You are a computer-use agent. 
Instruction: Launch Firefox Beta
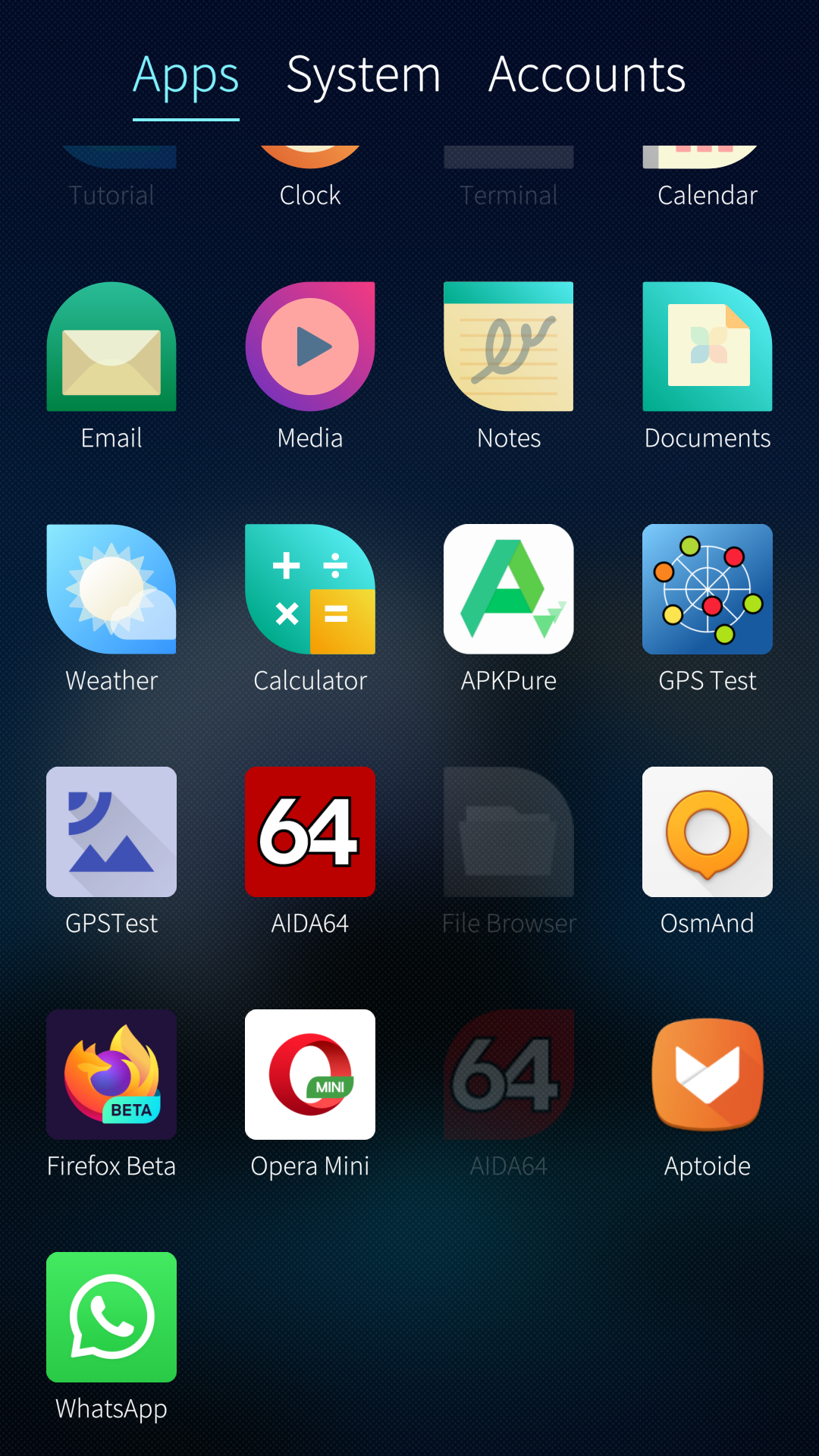111,1075
